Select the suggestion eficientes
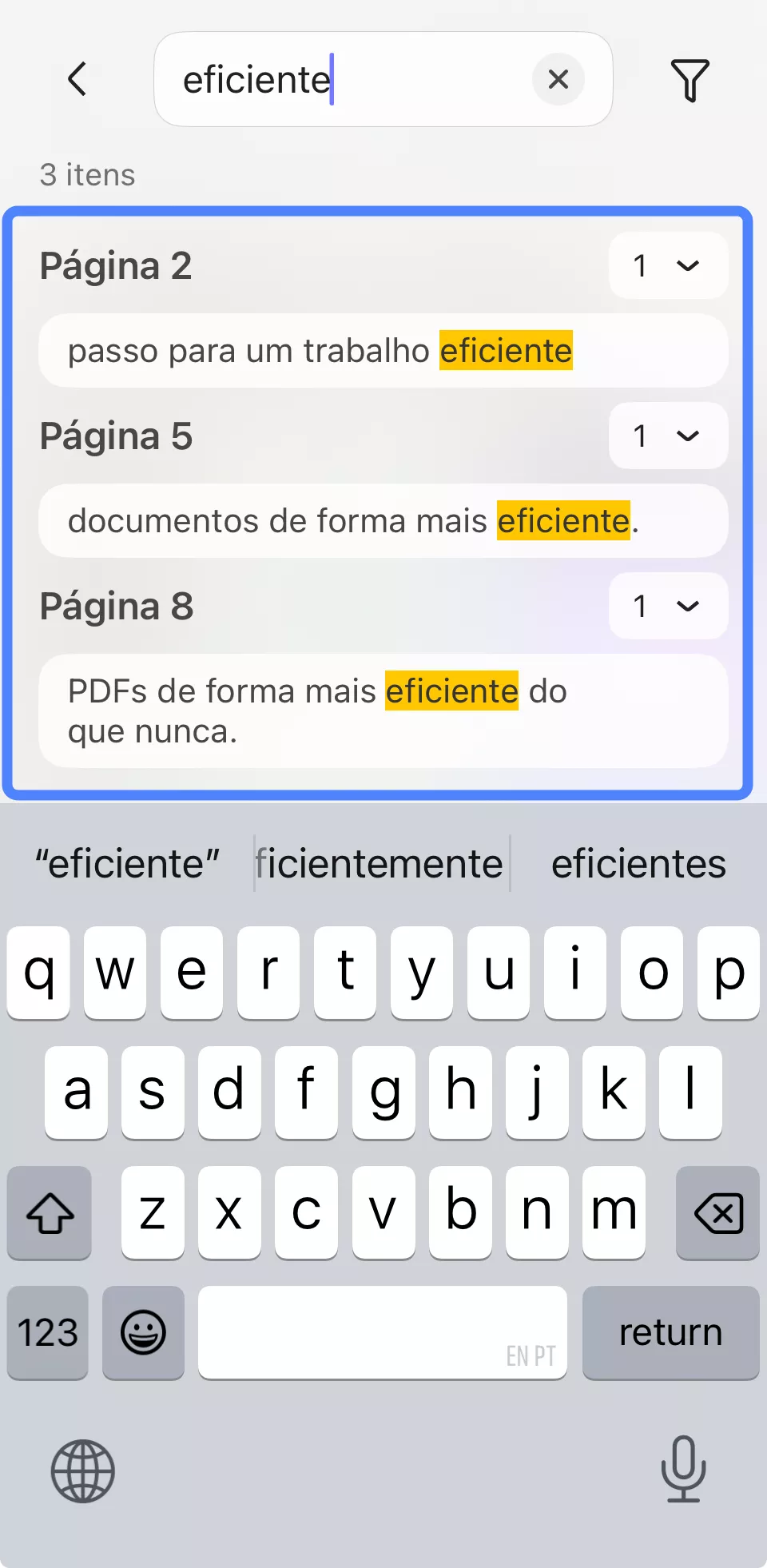Viewport: 767px width, 1568px height. [x=637, y=863]
